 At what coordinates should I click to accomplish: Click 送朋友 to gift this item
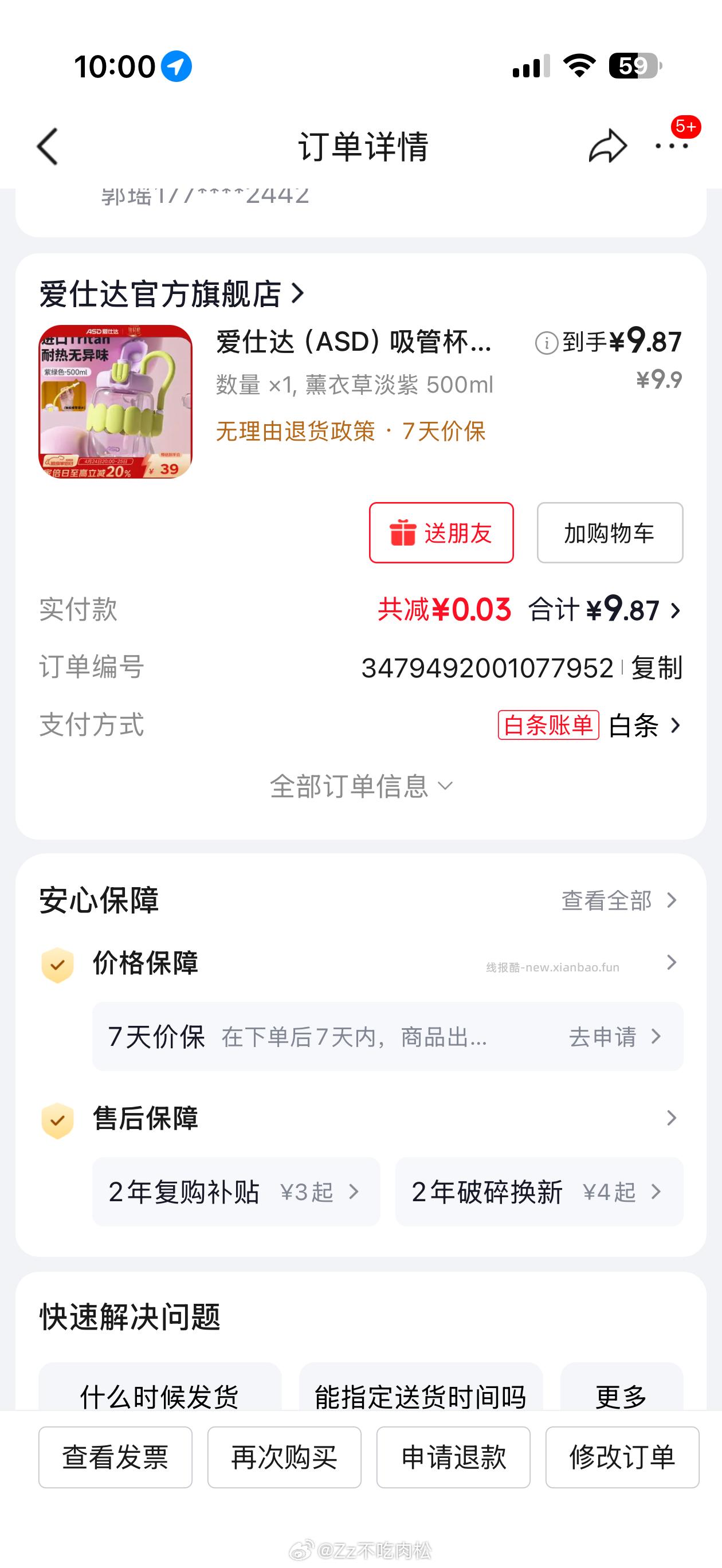(x=442, y=532)
